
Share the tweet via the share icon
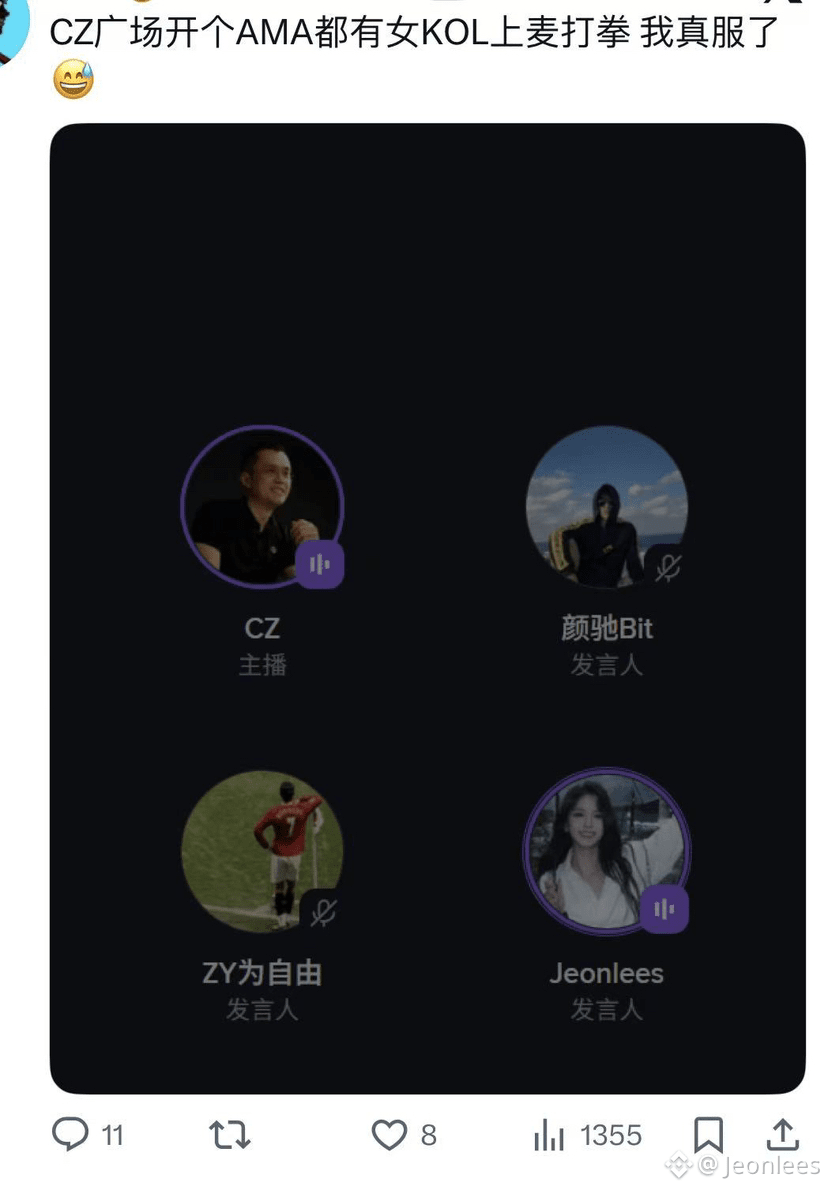784,1135
